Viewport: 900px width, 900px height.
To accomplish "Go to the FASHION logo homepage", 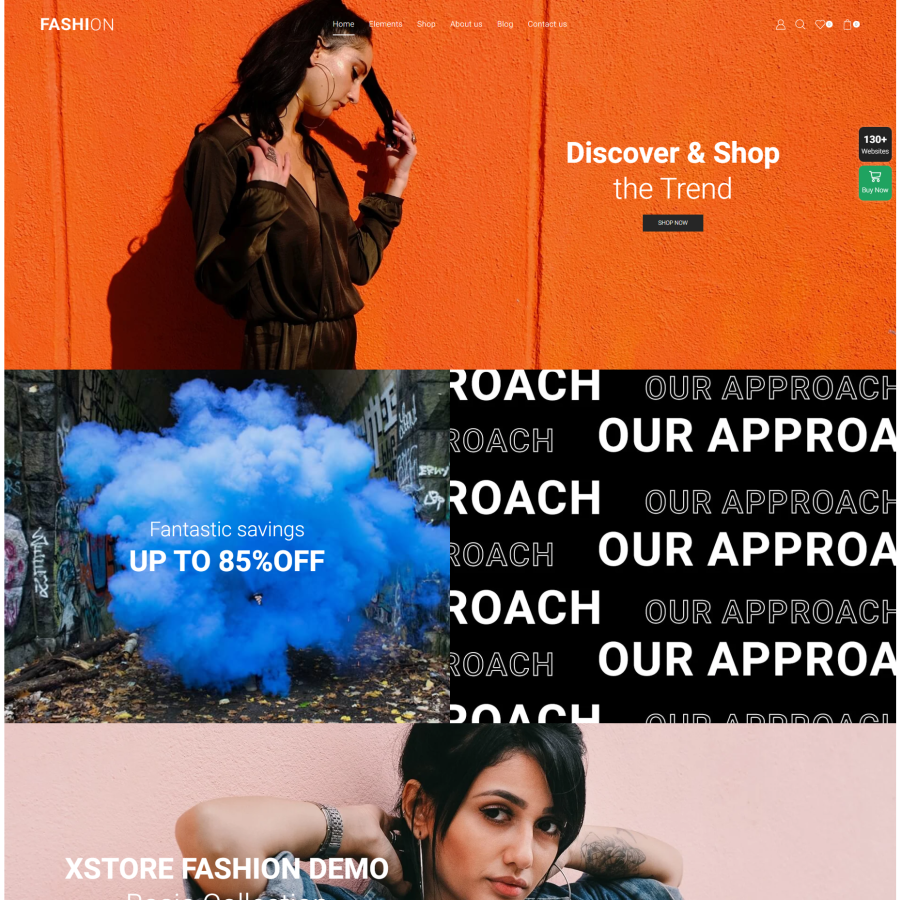I will point(77,24).
